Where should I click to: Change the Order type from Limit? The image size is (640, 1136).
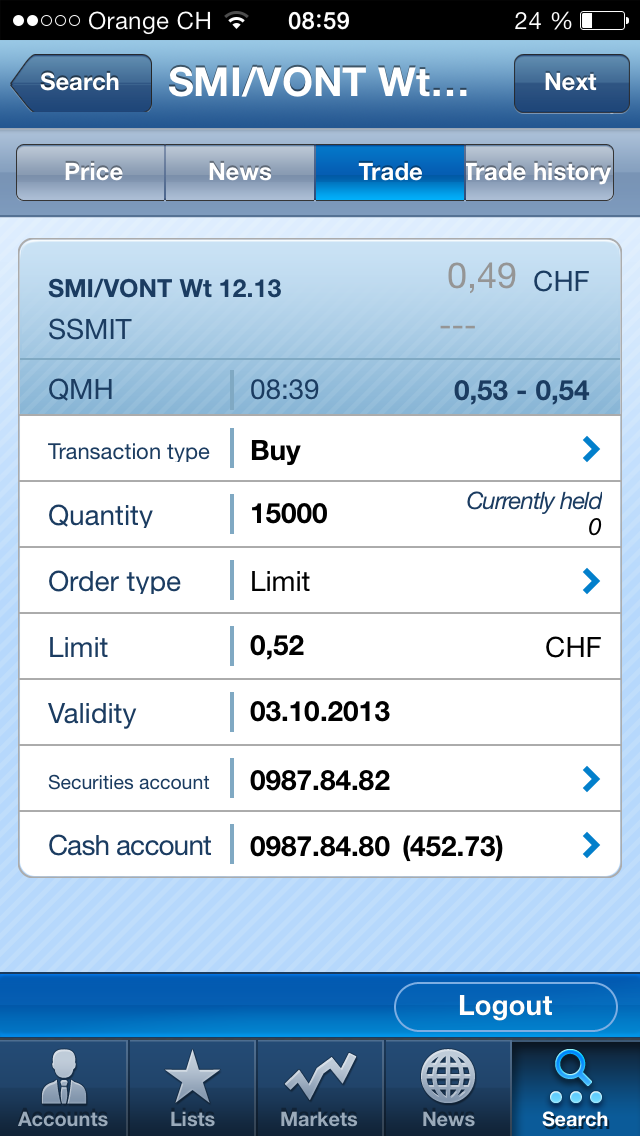pos(320,581)
